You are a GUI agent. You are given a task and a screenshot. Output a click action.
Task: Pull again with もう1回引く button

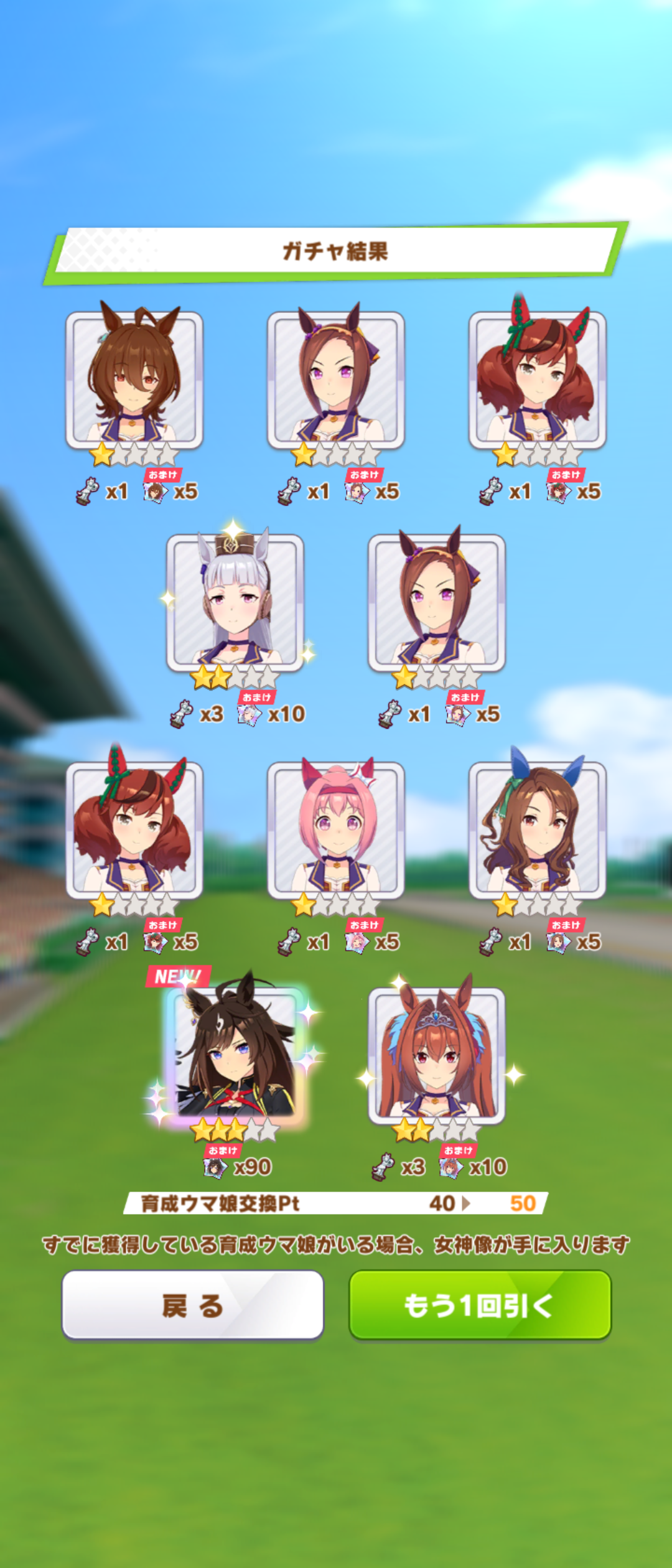[480, 1305]
